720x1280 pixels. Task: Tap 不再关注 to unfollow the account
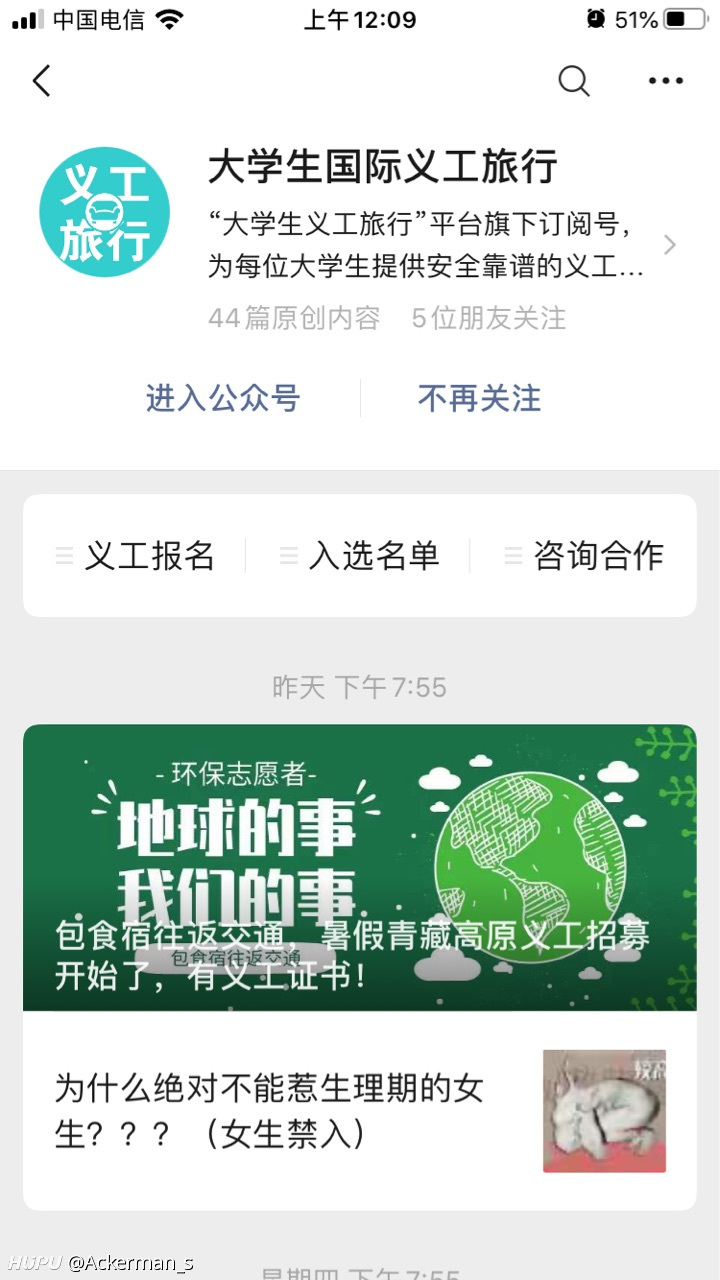pos(479,398)
